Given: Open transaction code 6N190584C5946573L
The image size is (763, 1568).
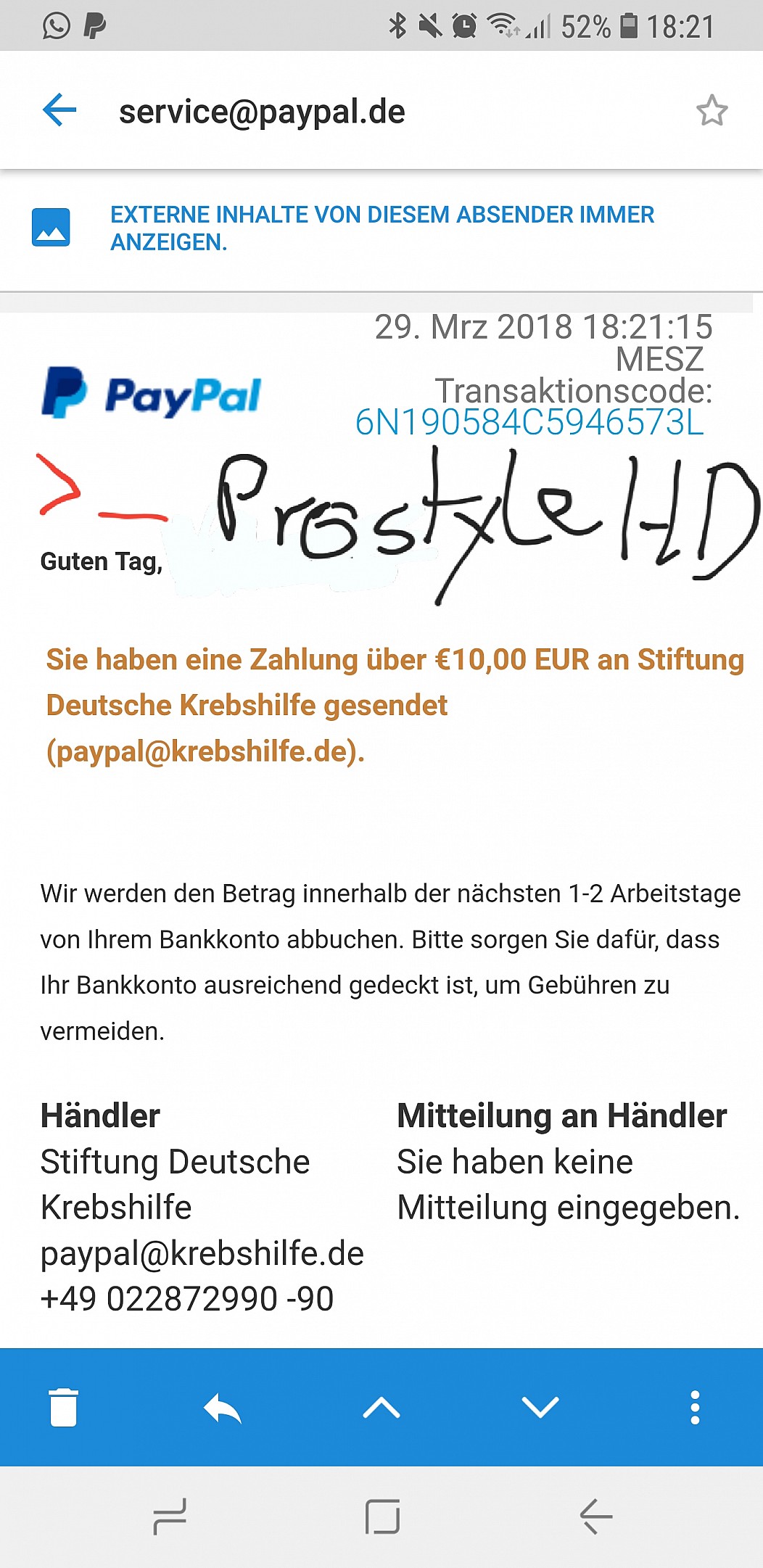Looking at the screenshot, I should (x=529, y=422).
